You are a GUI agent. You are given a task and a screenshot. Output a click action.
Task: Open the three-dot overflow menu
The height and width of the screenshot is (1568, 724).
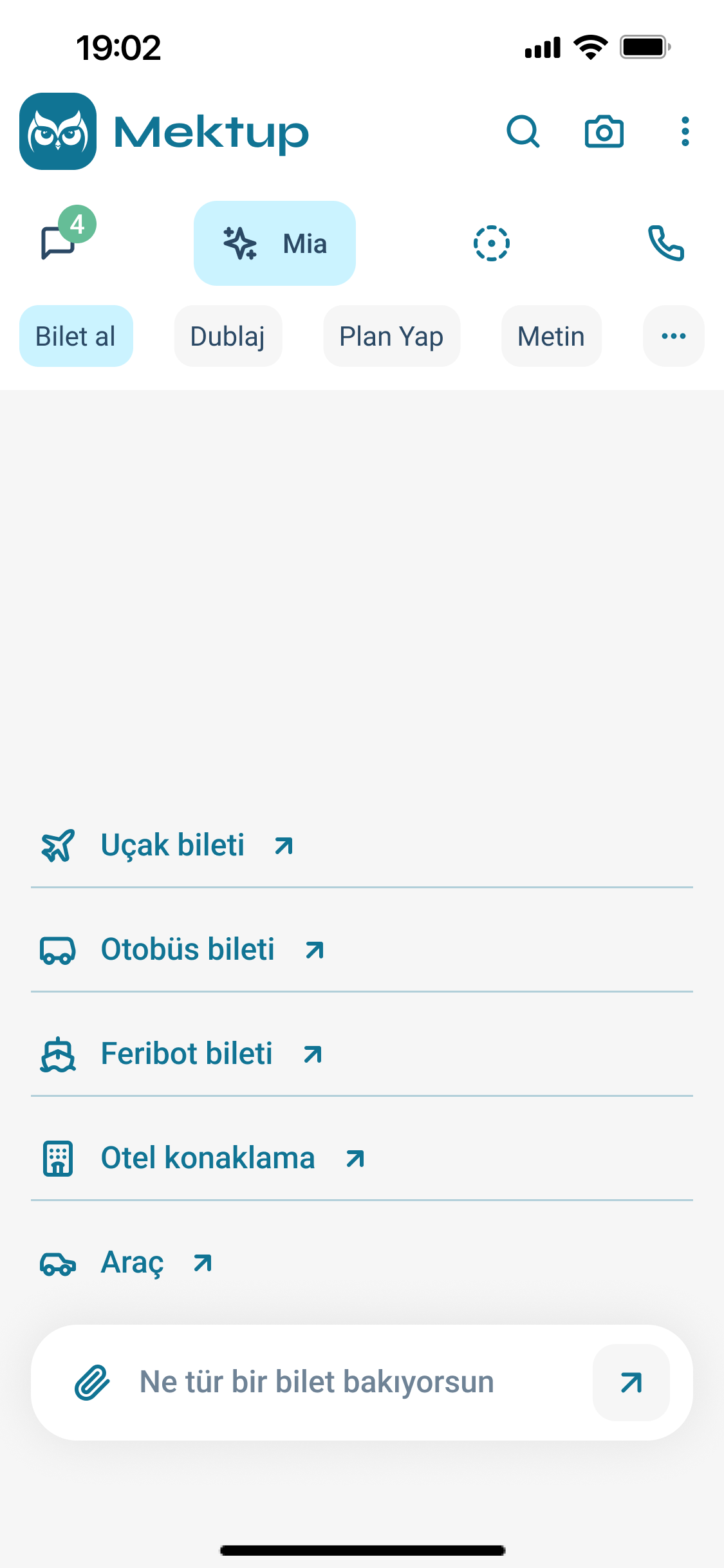click(x=685, y=132)
